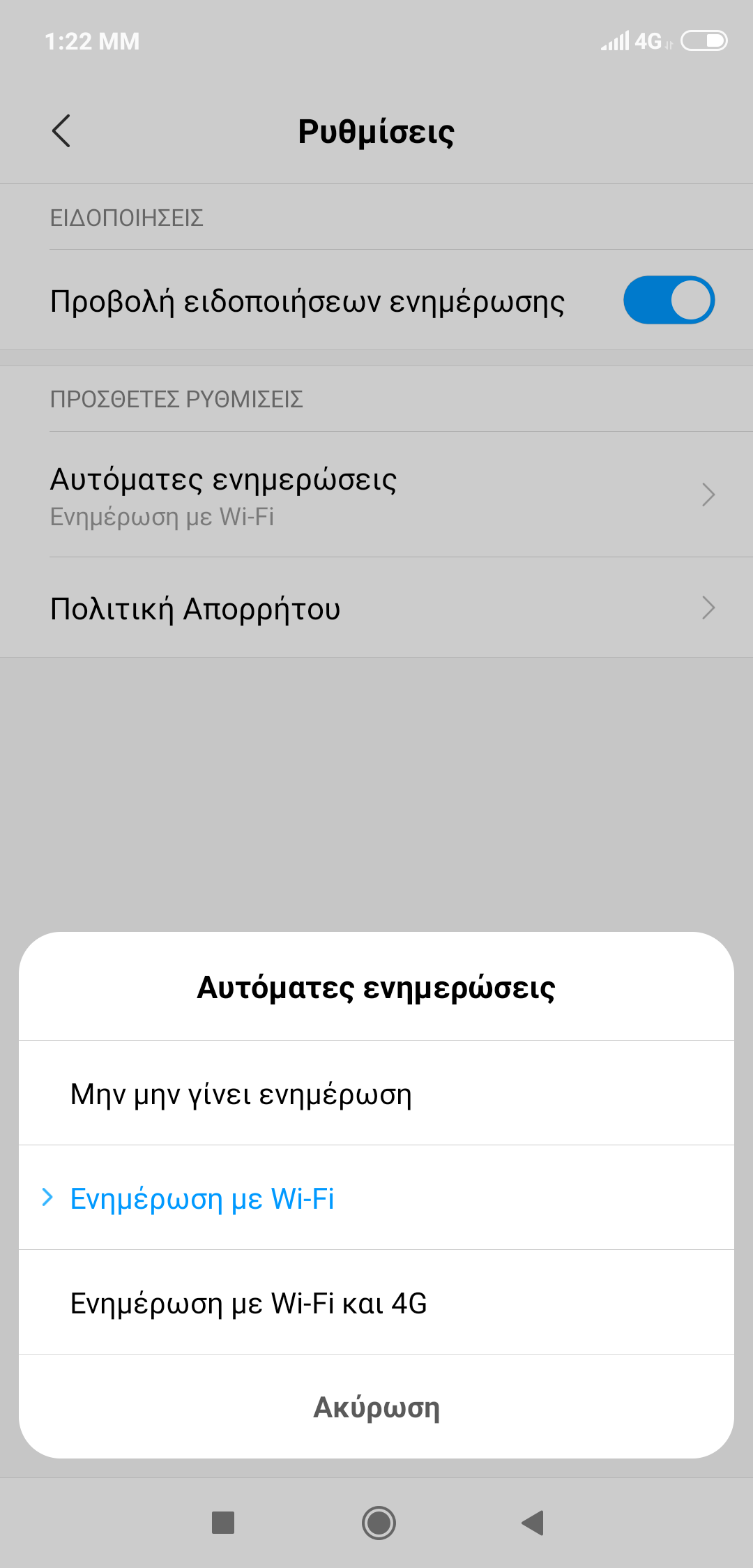This screenshot has height=1568, width=753.
Task: Open recent apps with square button
Action: (223, 1522)
